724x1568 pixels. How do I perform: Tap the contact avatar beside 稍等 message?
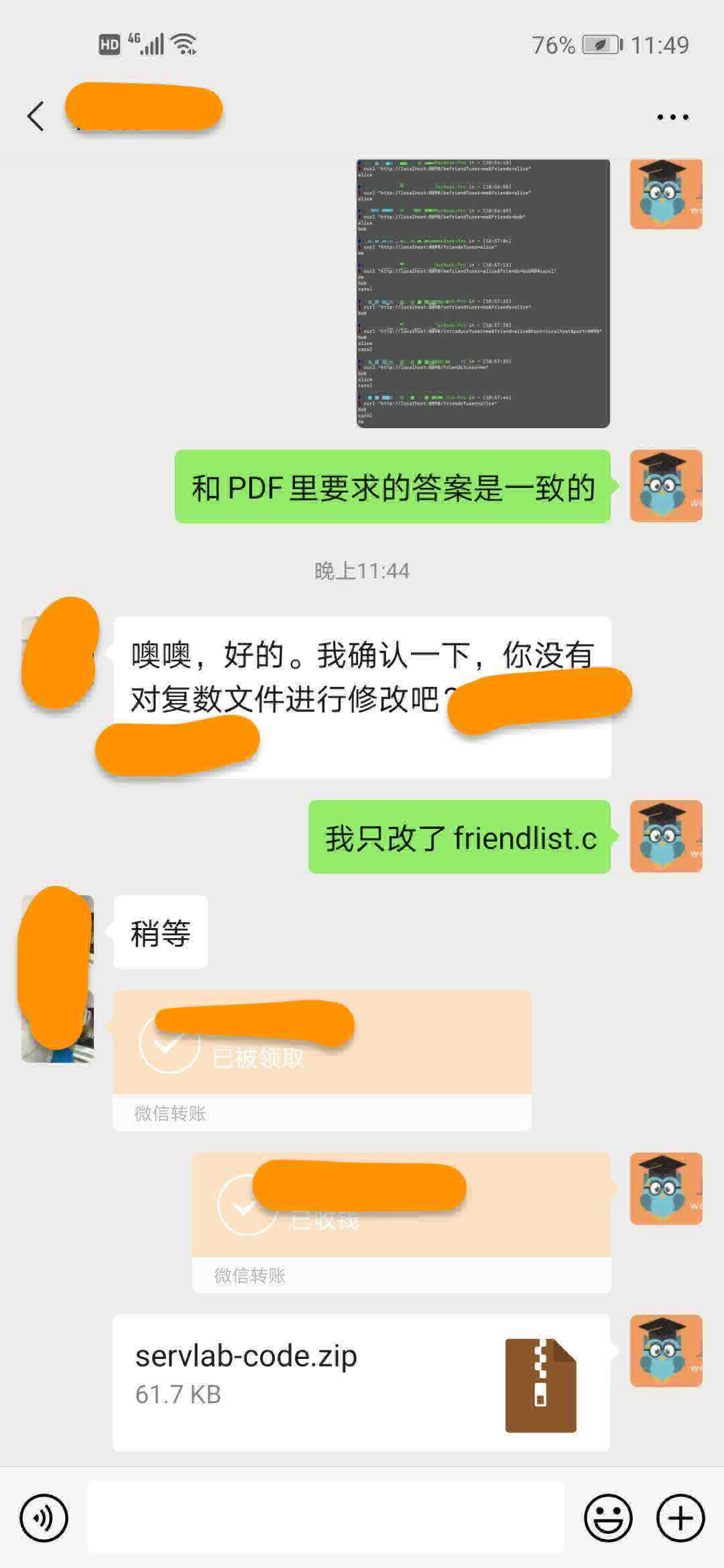tap(58, 931)
